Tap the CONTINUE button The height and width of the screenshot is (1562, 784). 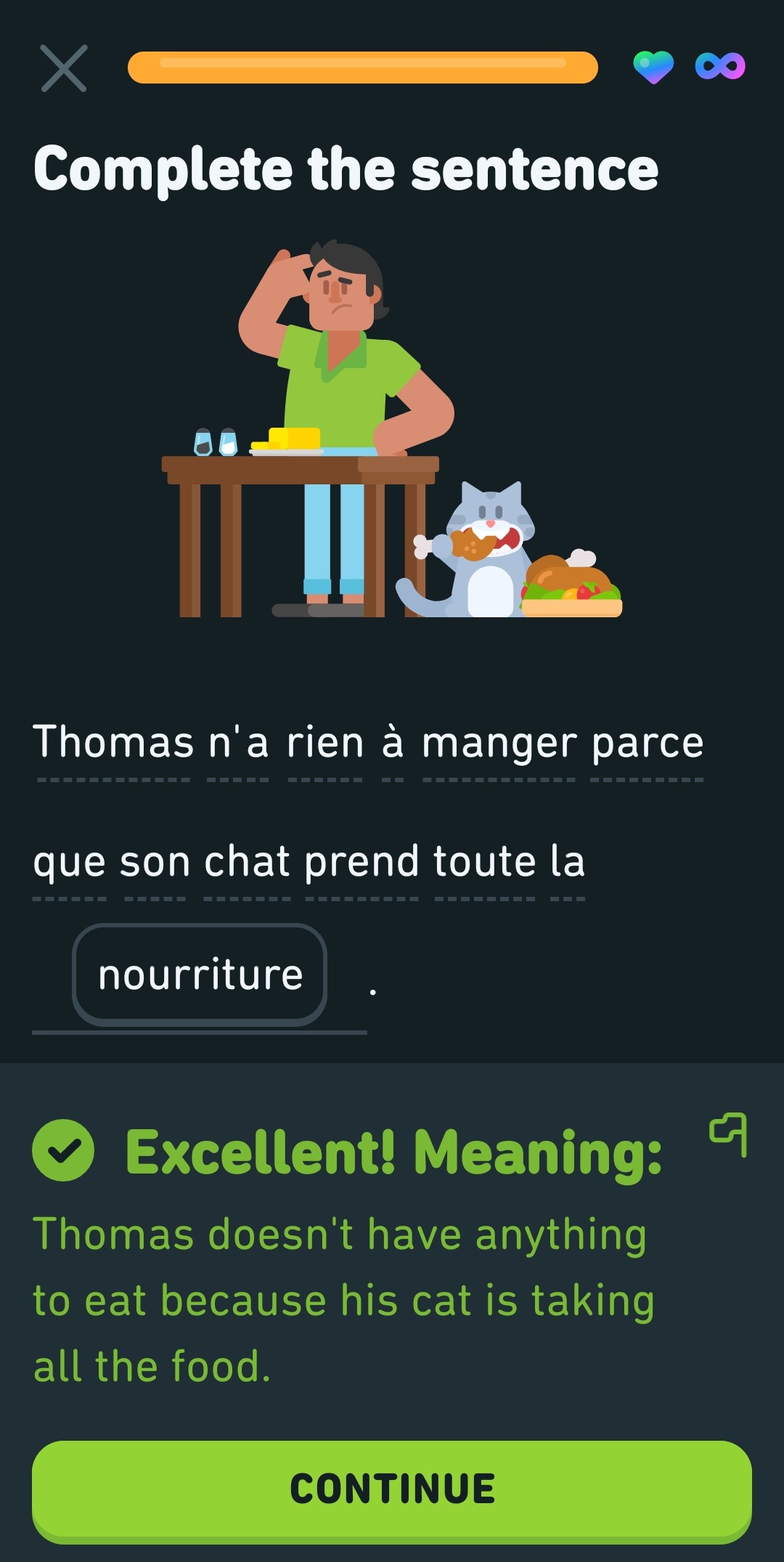pyautogui.click(x=392, y=1489)
